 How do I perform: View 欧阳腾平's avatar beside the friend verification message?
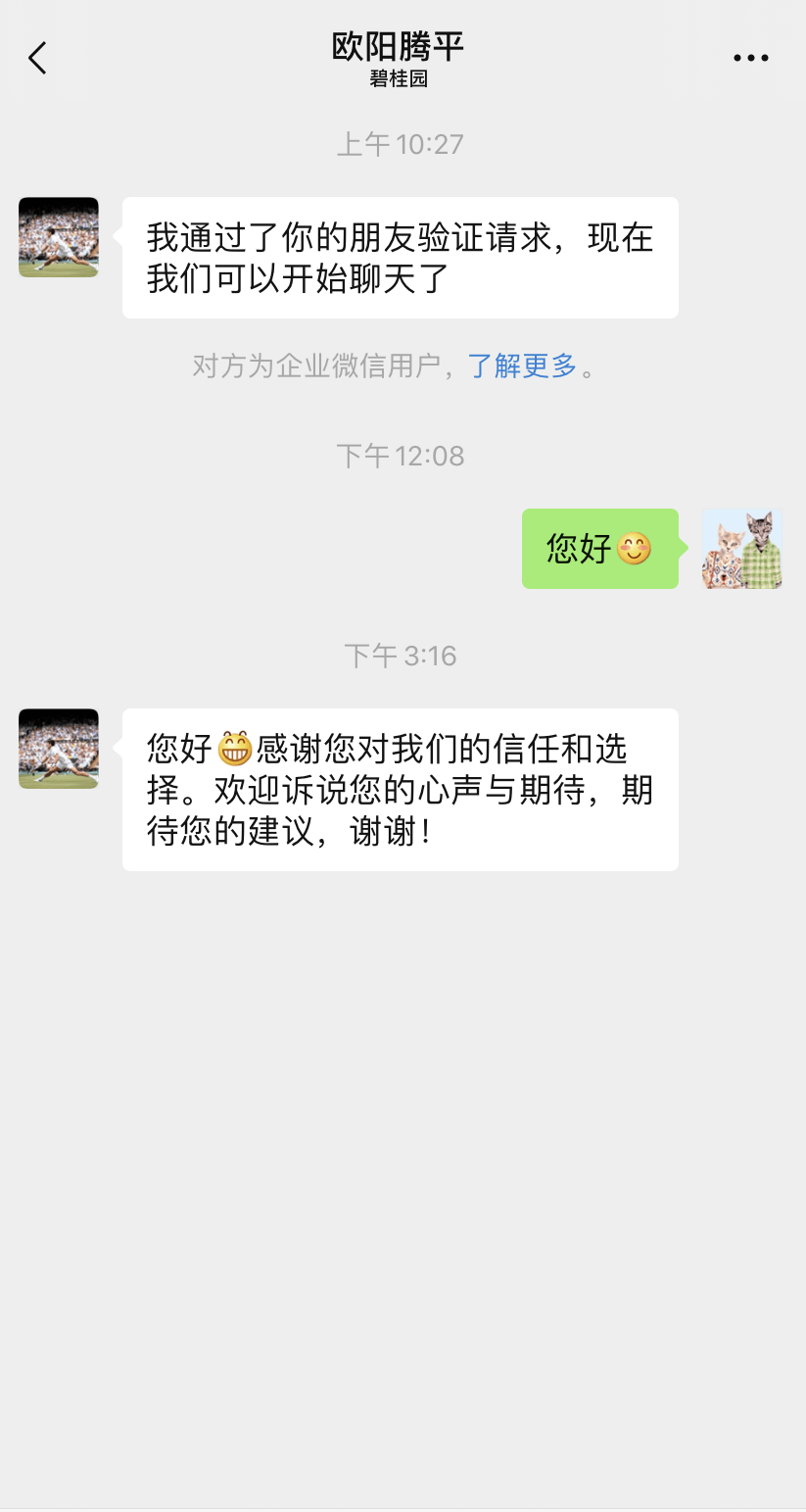(x=59, y=237)
